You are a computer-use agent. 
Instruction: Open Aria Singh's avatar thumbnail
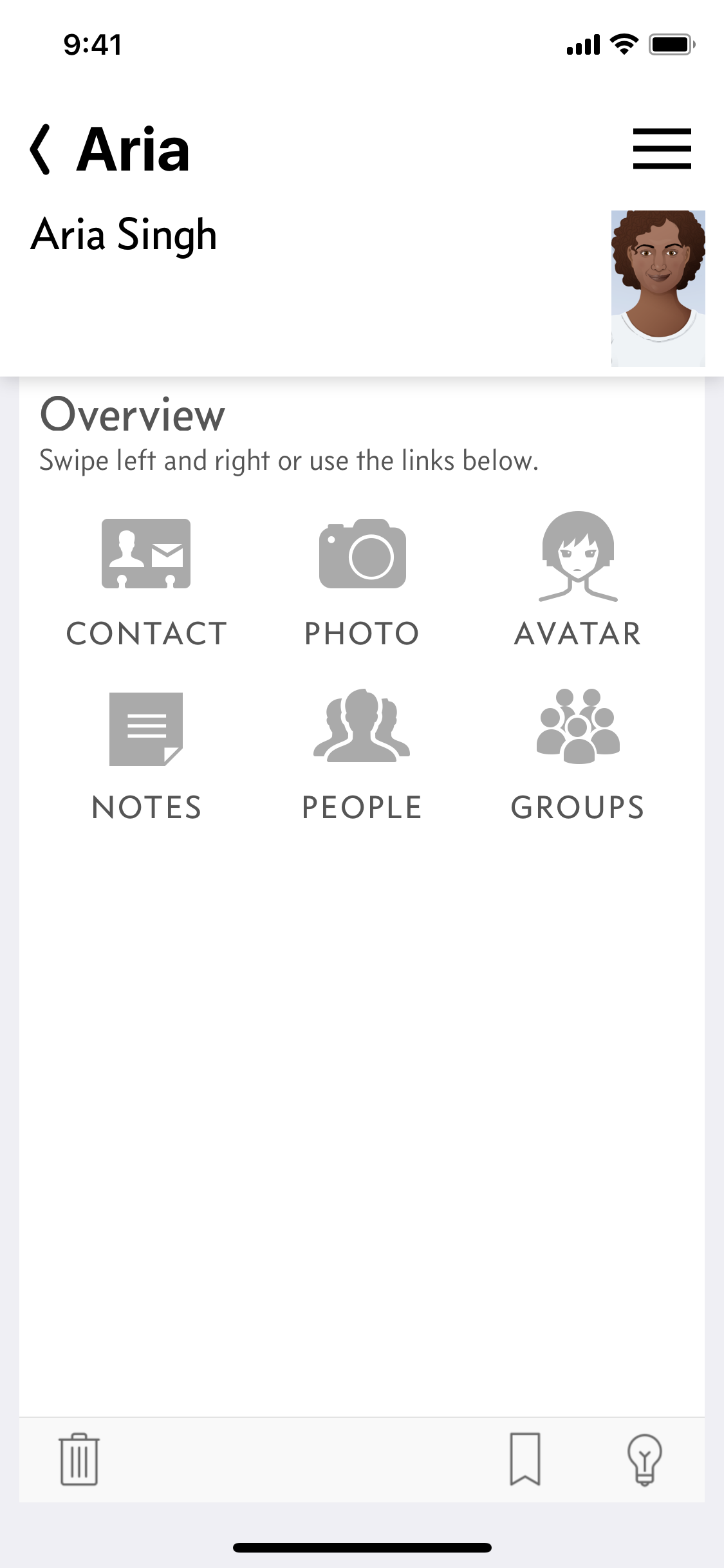point(656,288)
